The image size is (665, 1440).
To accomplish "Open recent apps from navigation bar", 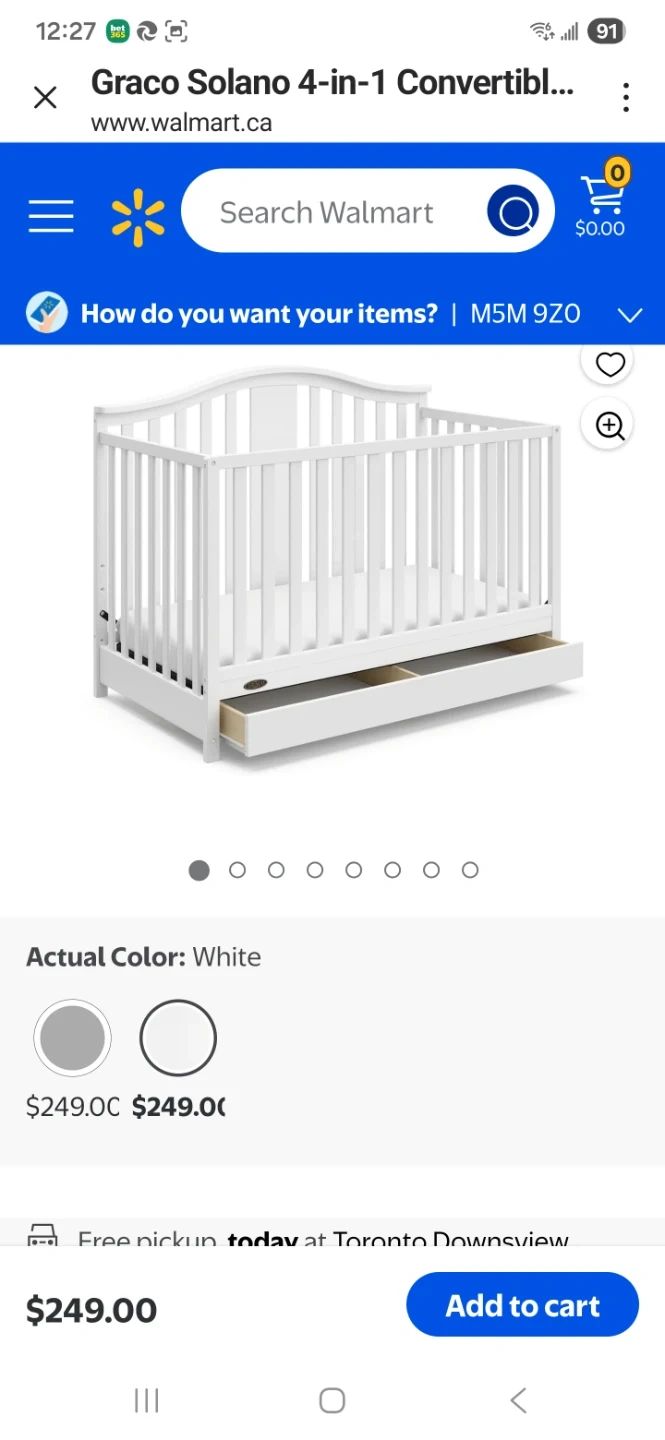I will pos(147,1400).
